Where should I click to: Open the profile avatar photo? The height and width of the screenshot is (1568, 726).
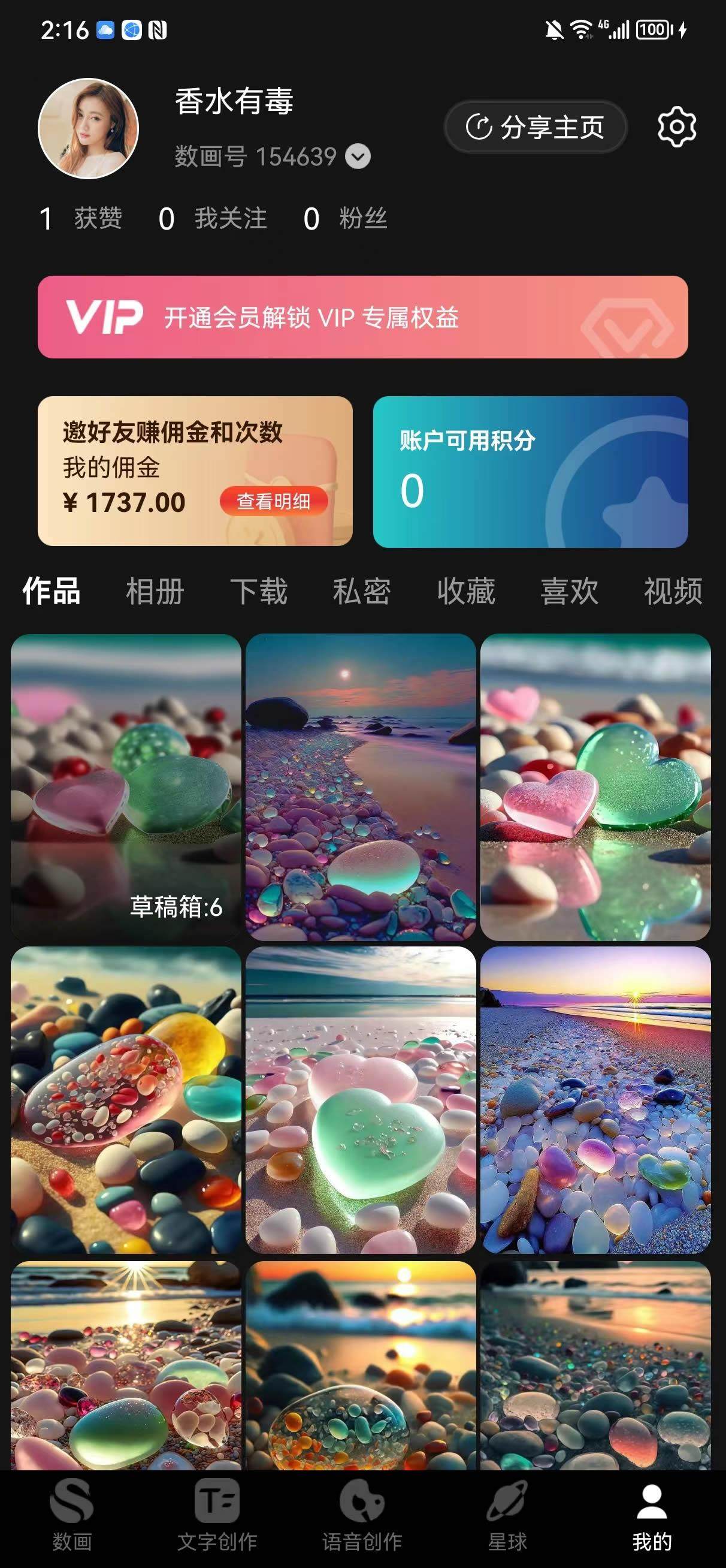coord(88,128)
